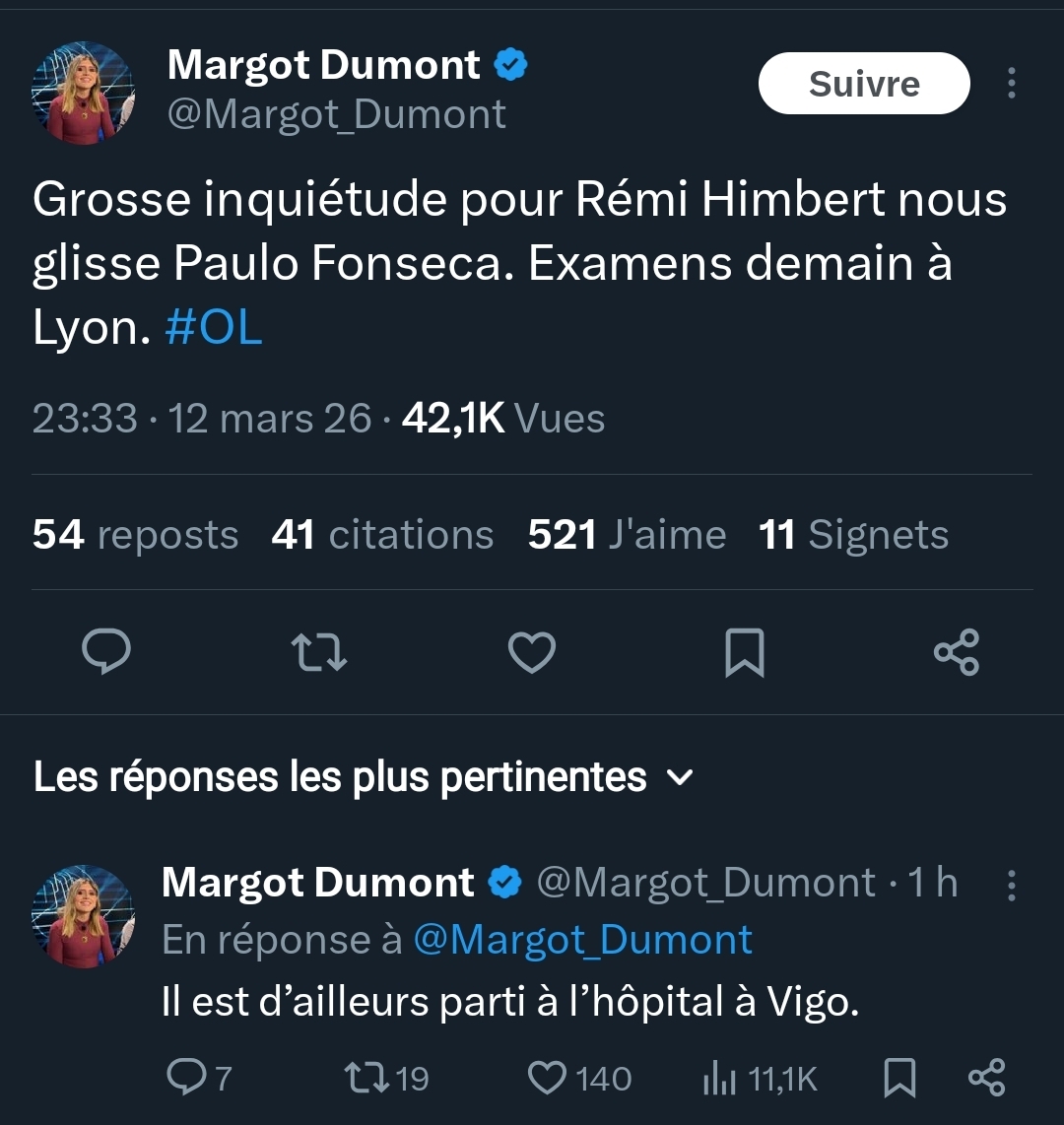This screenshot has width=1064, height=1125.
Task: Open overflow menu of the main tweet
Action: [x=1011, y=84]
